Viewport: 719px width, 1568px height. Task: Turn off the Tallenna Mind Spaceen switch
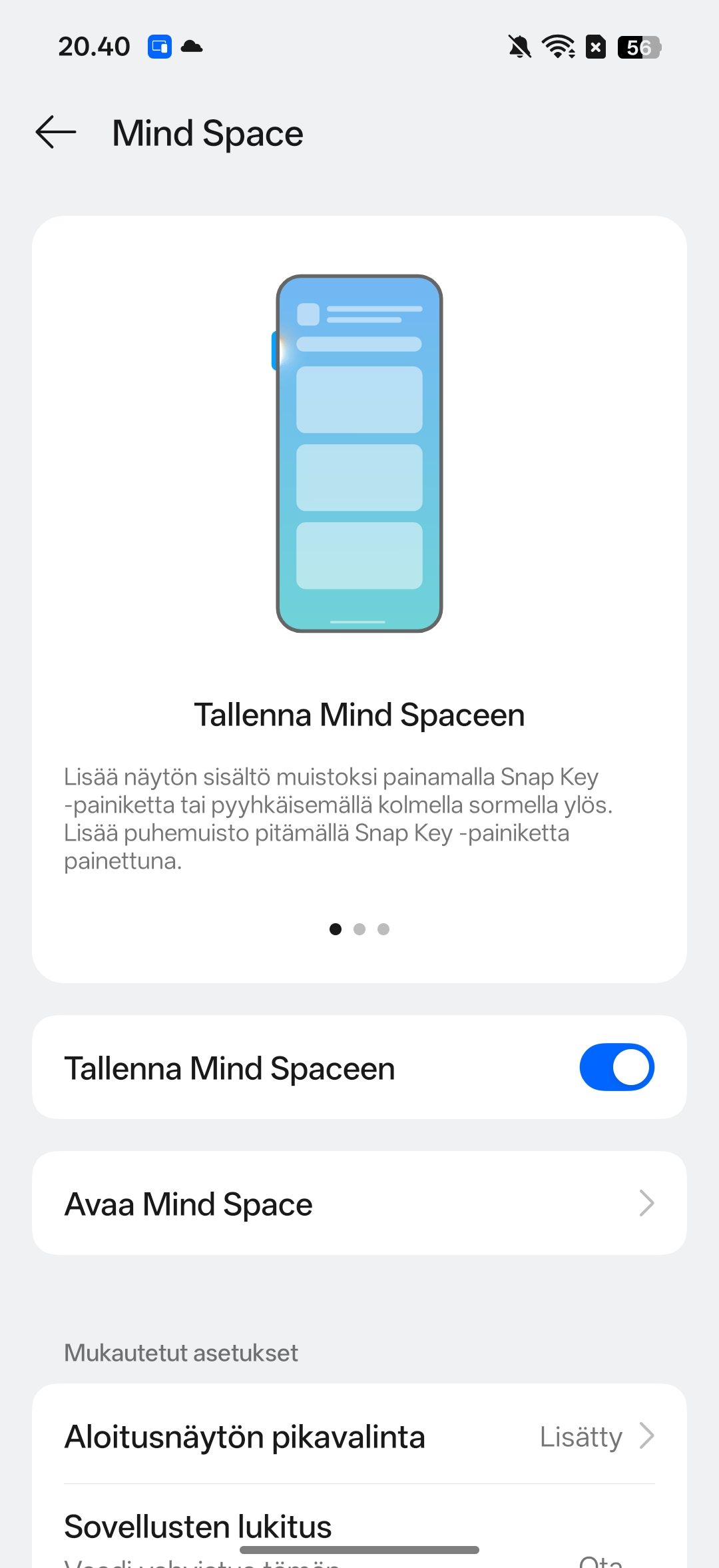[616, 1067]
